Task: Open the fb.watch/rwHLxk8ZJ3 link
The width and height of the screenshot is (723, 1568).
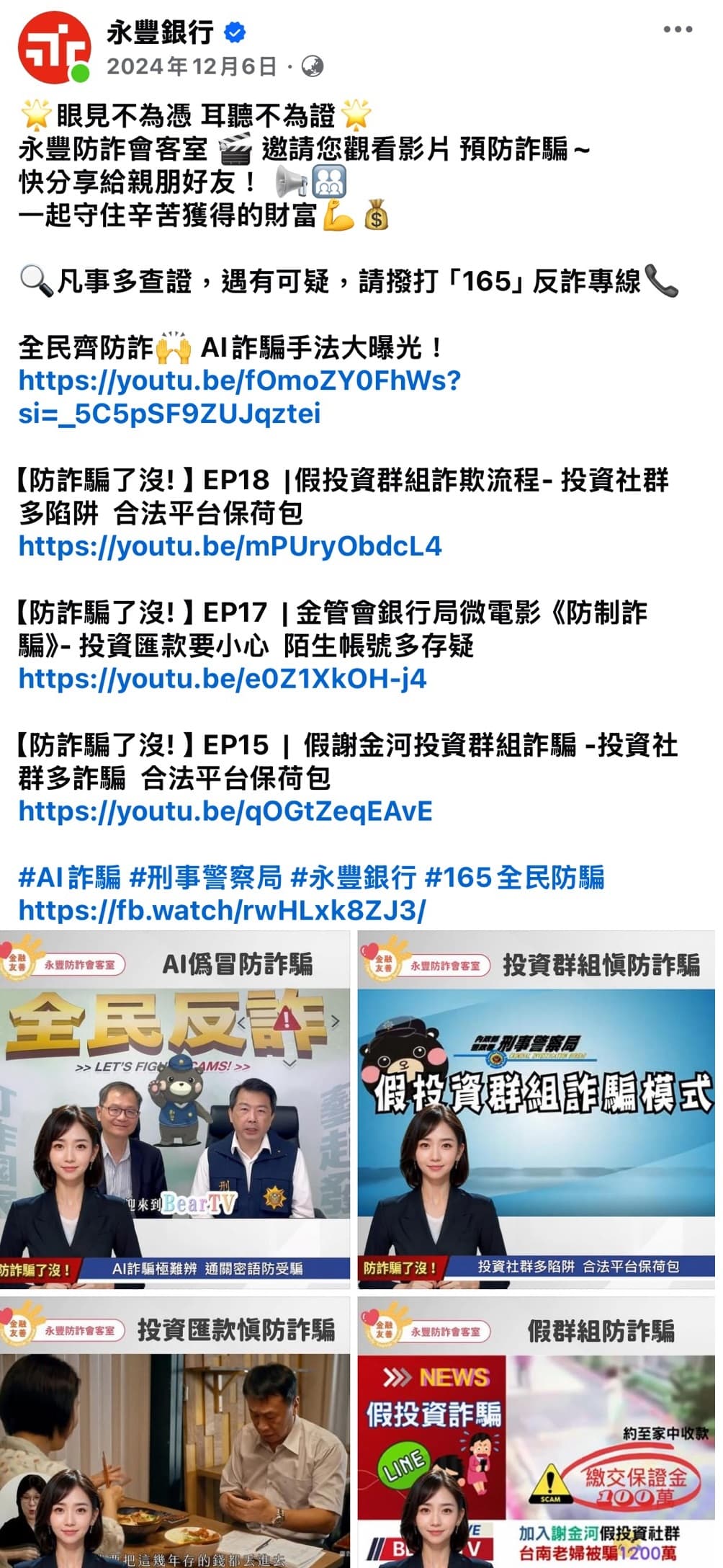Action: pos(222,911)
